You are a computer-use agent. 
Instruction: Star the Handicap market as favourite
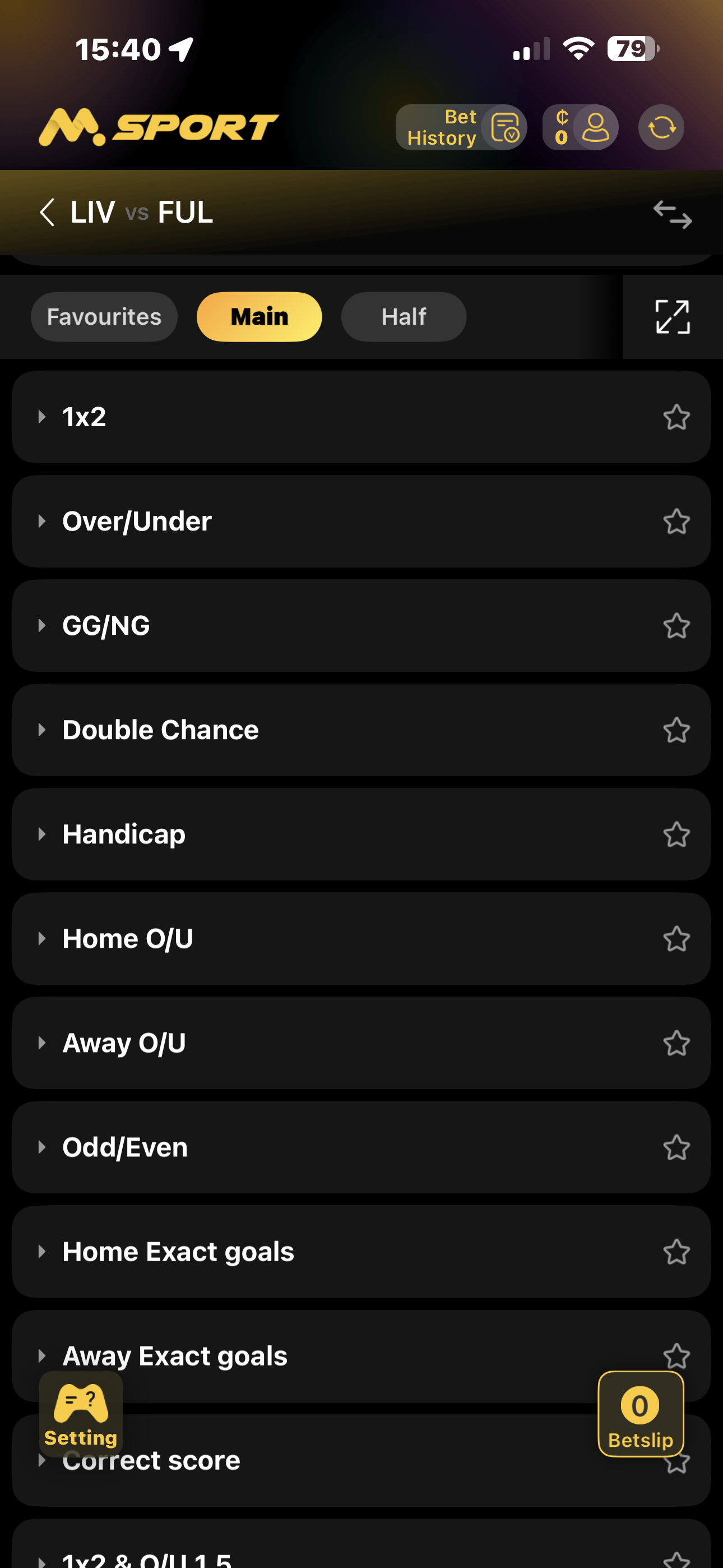pos(676,834)
